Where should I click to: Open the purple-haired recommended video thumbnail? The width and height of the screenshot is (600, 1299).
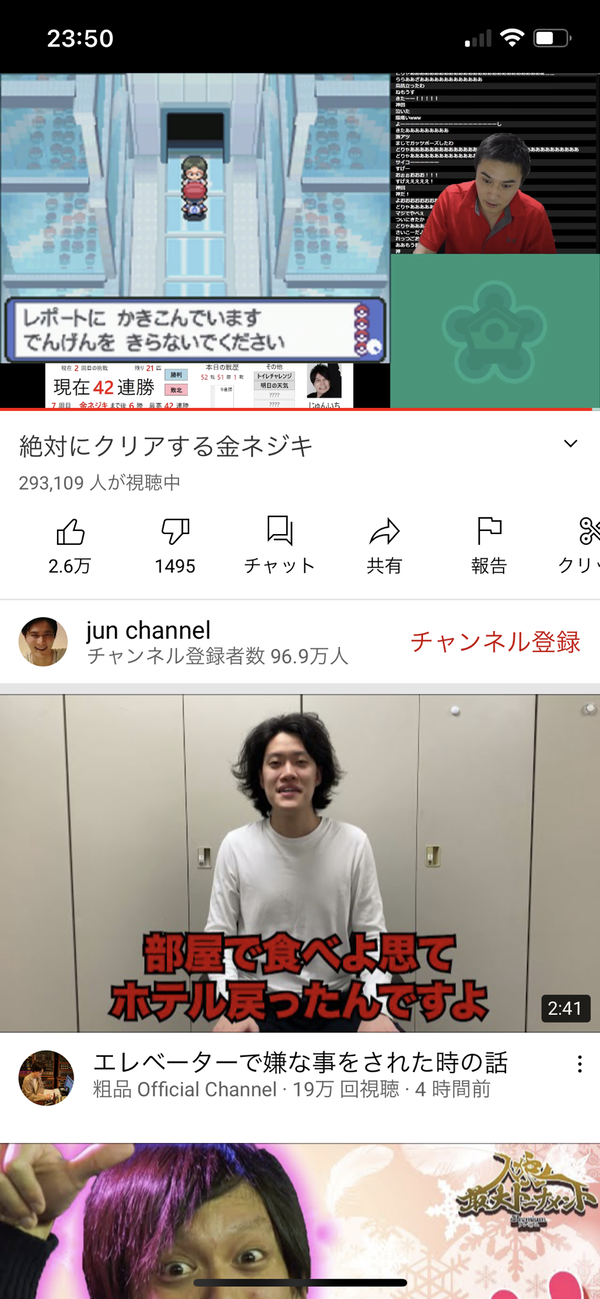(300, 1221)
